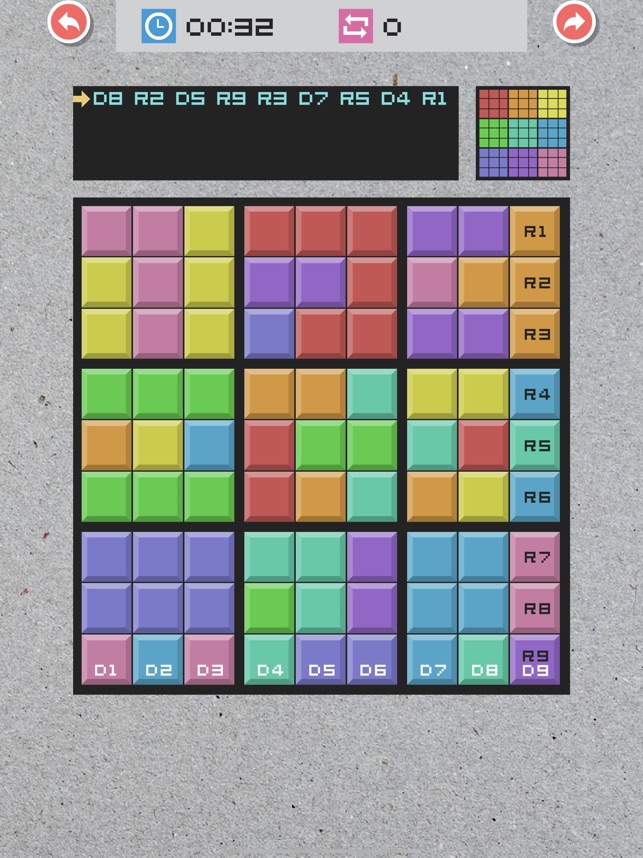
Task: Select the D5 column tile
Action: pos(321,660)
